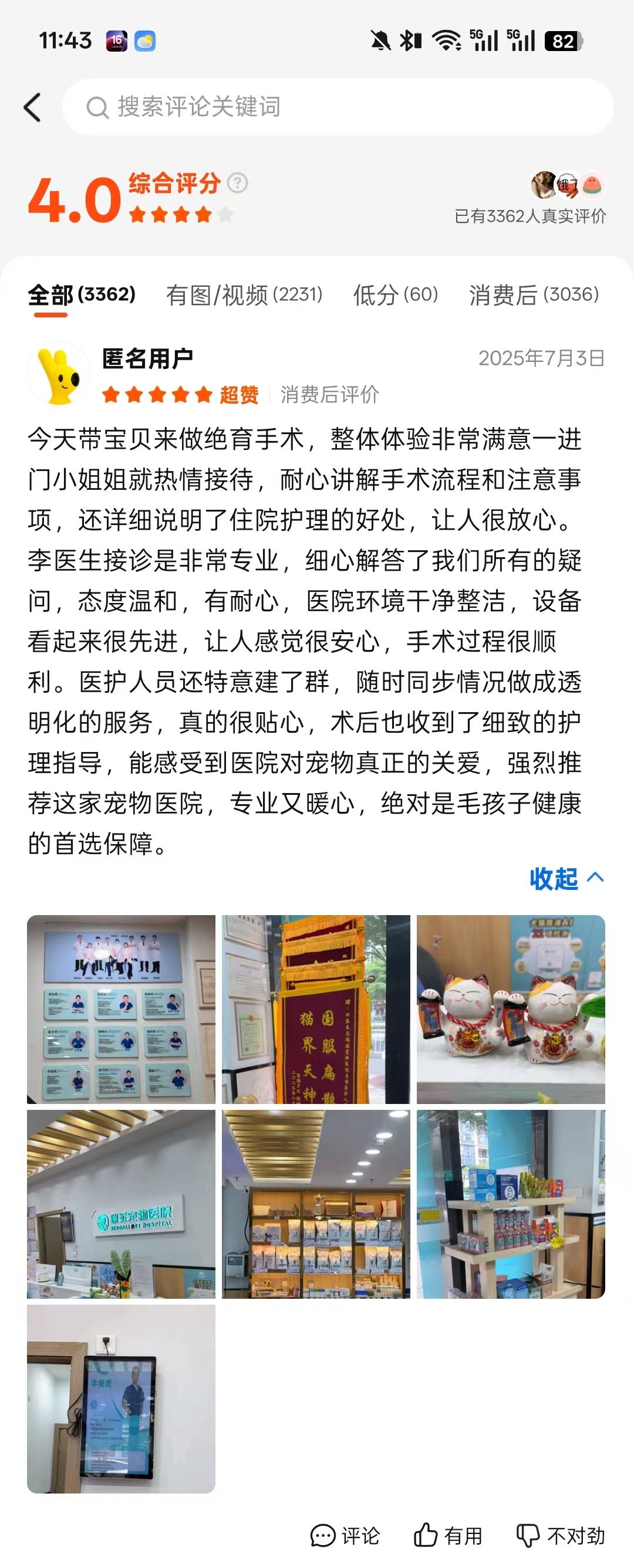634x1568 pixels.
Task: Open the review keyword search box
Action: click(x=338, y=107)
